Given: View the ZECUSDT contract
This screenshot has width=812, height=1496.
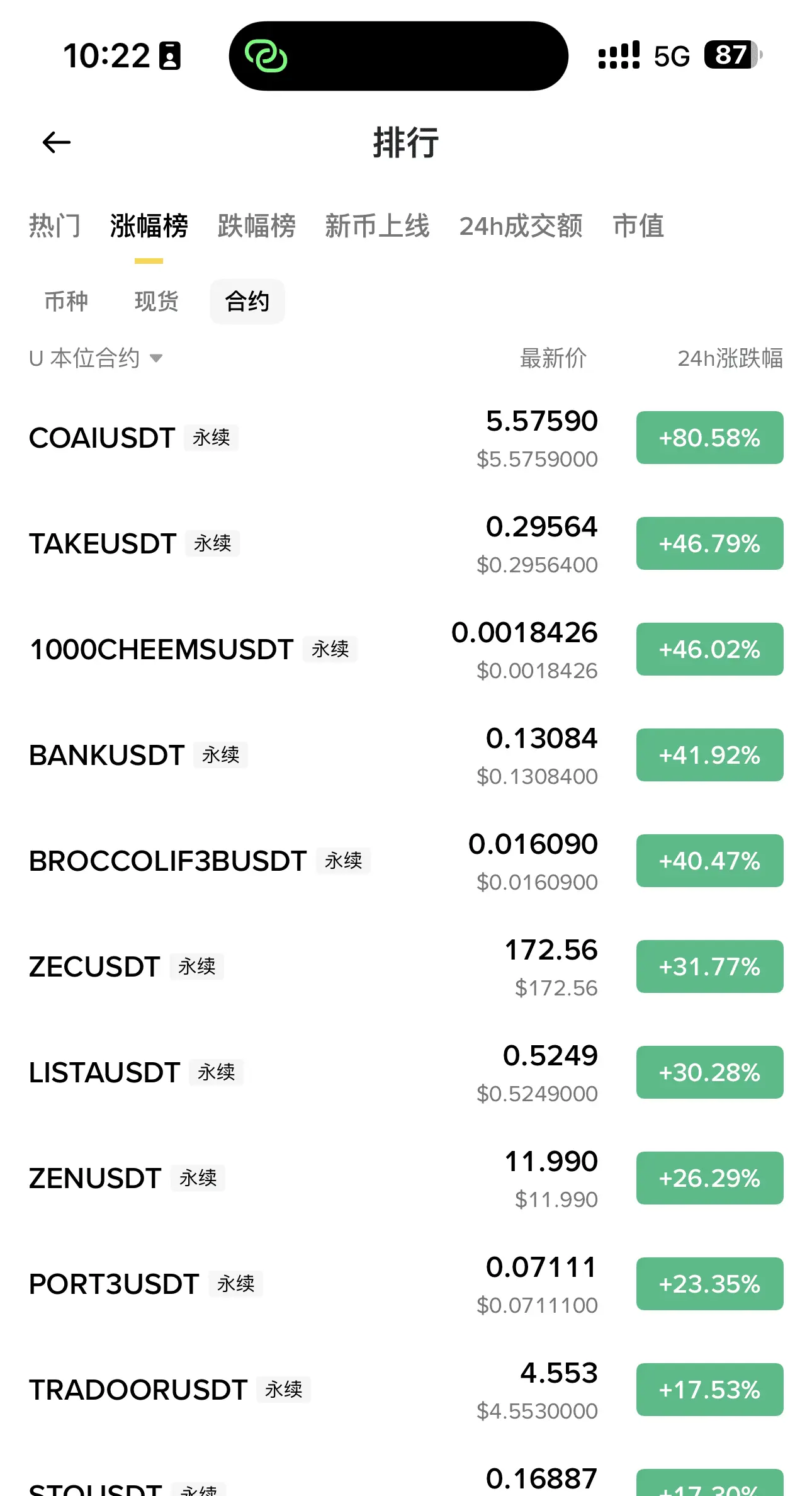Looking at the screenshot, I should tap(406, 967).
